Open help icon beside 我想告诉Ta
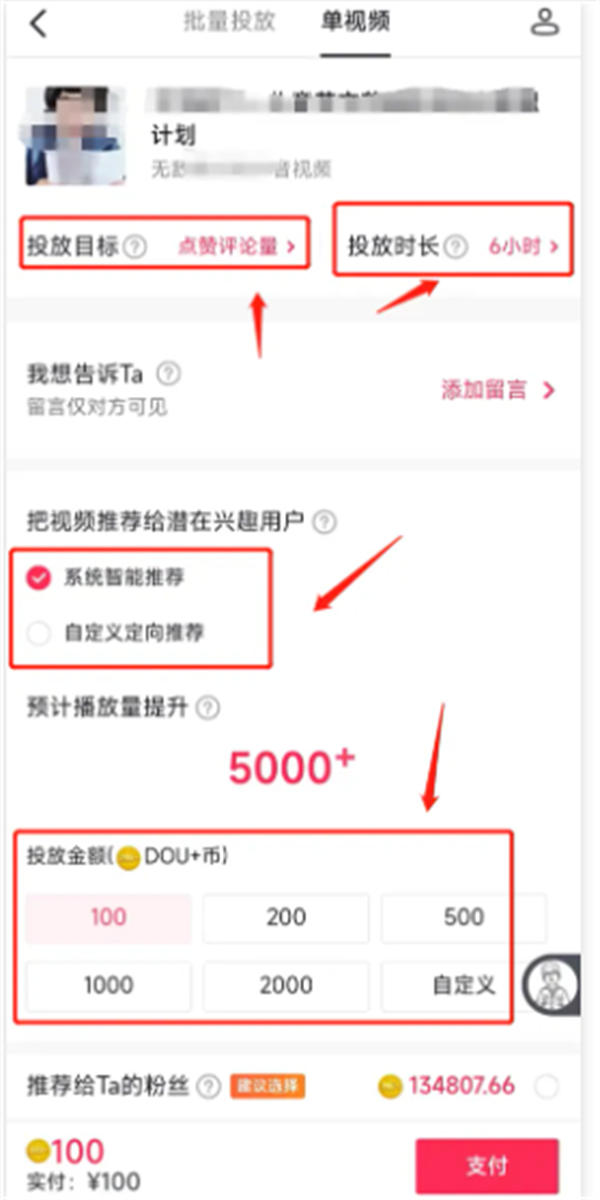This screenshot has height=1200, width=600. point(168,374)
